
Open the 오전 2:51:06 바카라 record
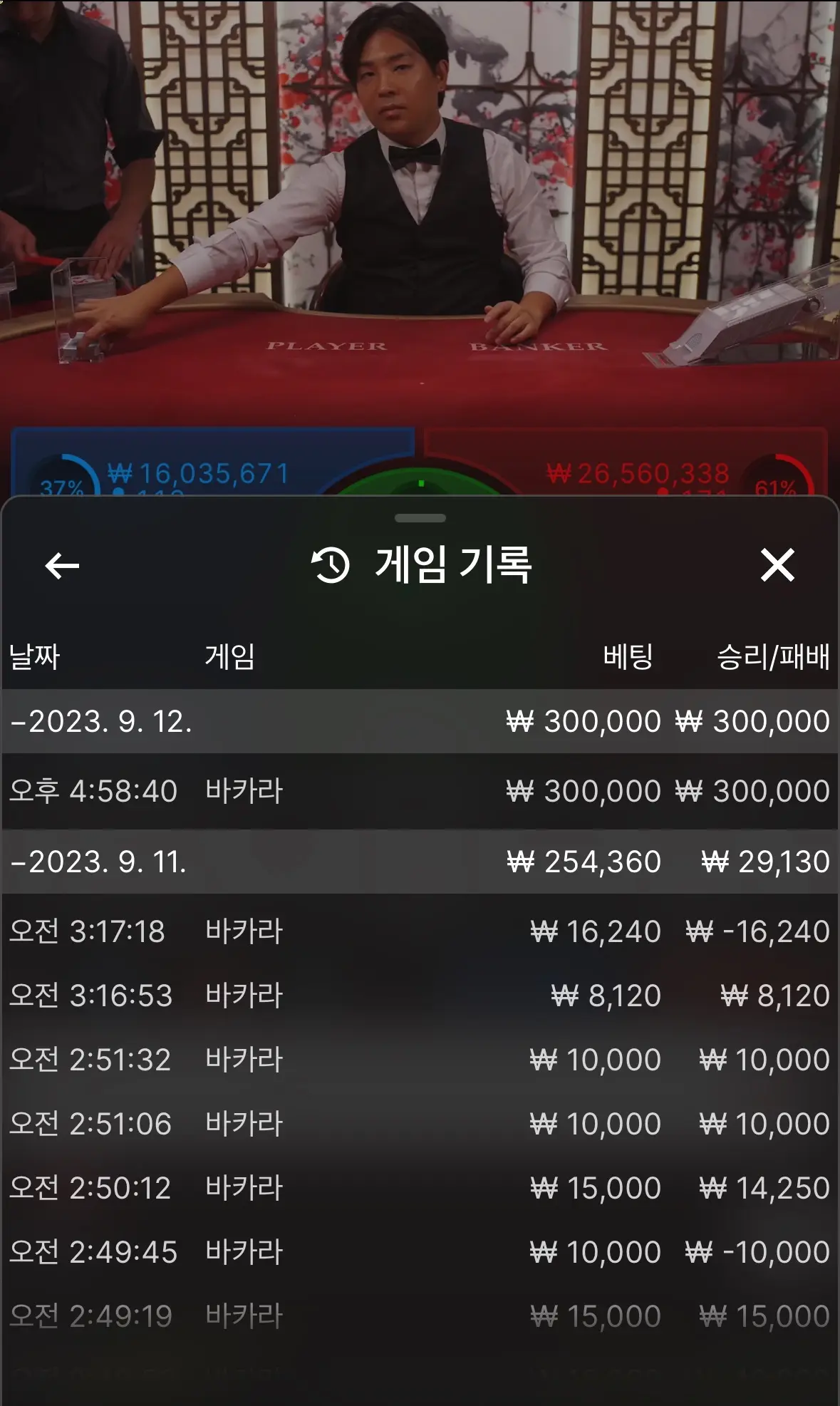[x=420, y=1124]
